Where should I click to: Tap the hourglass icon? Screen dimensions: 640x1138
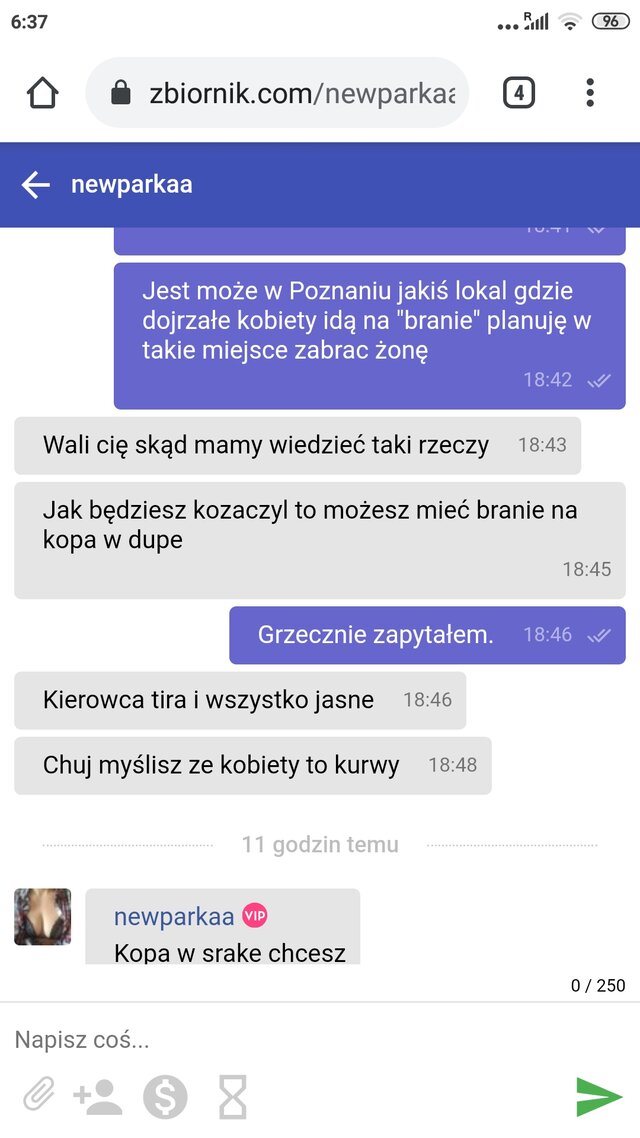pyautogui.click(x=232, y=1098)
